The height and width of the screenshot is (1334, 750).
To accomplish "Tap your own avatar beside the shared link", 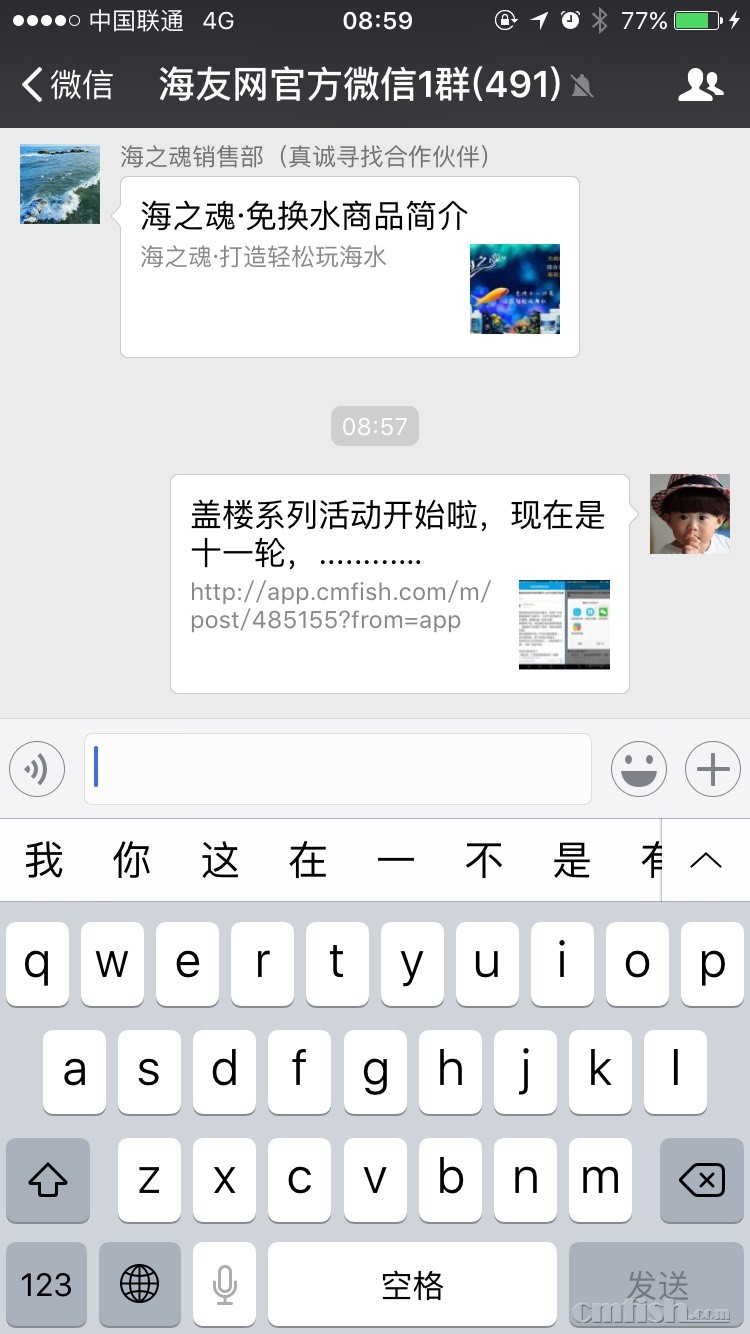I will pos(690,514).
